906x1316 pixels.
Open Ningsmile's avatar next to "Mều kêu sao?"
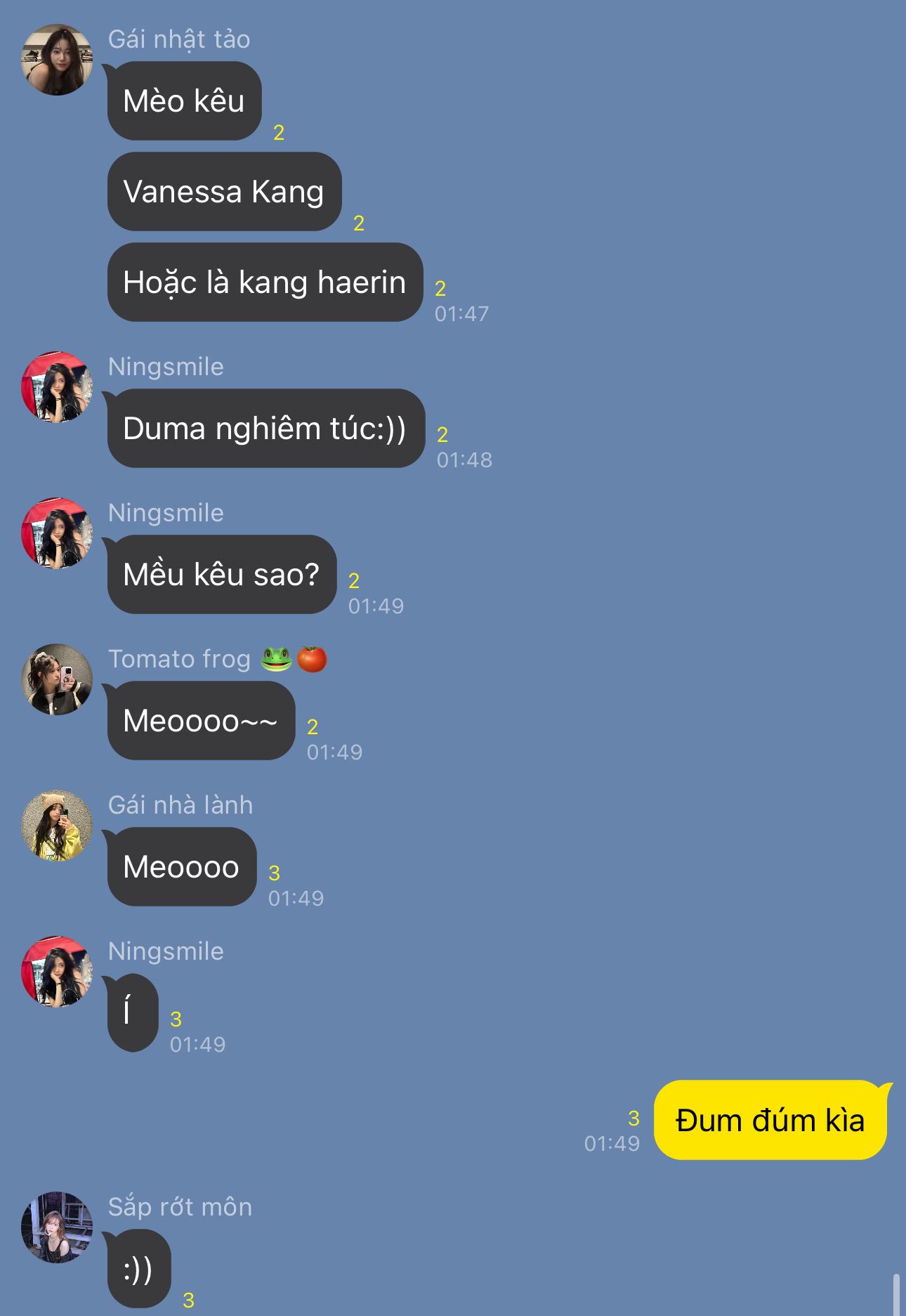tap(57, 533)
